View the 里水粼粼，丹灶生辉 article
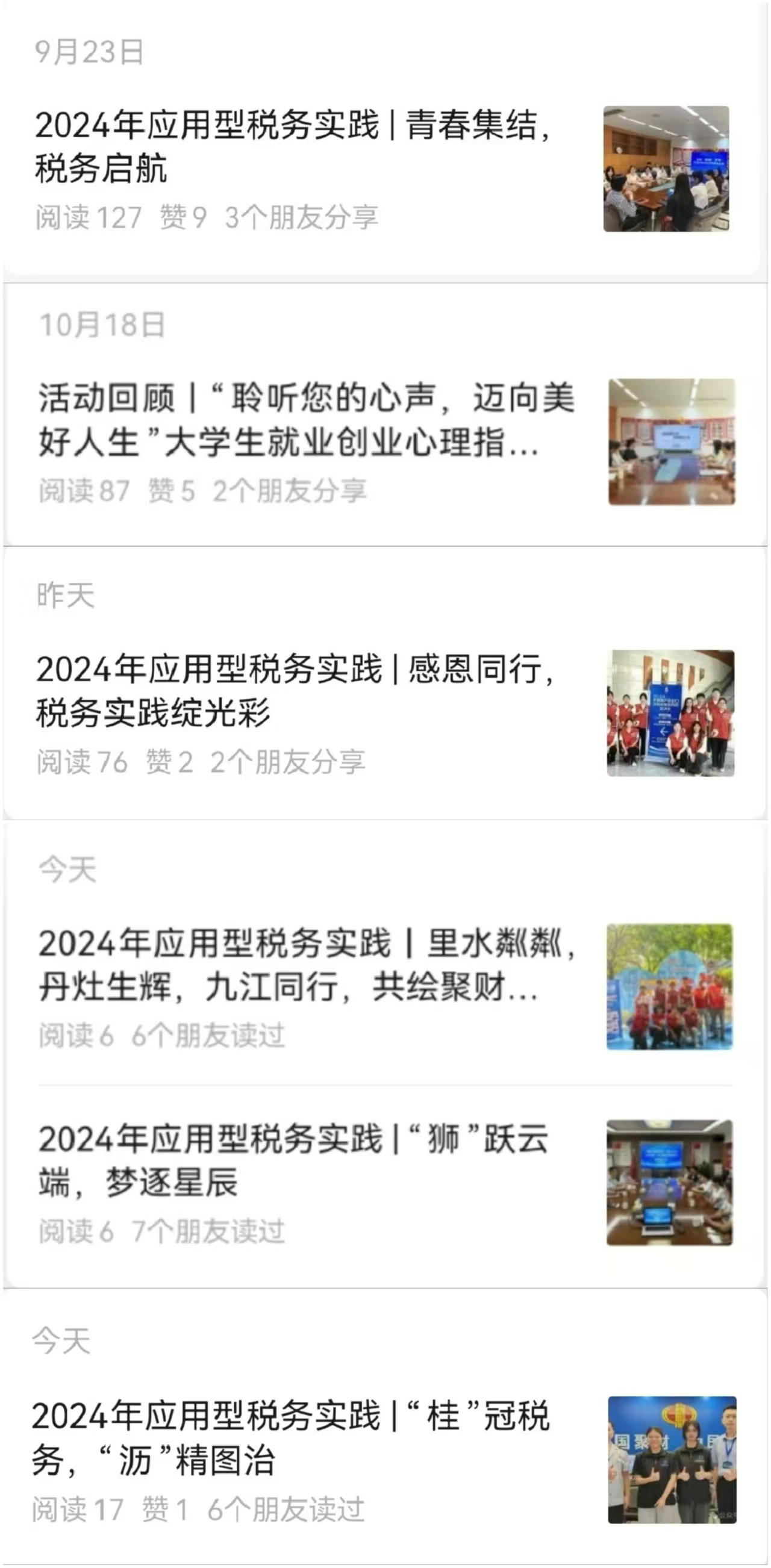 pos(305,965)
